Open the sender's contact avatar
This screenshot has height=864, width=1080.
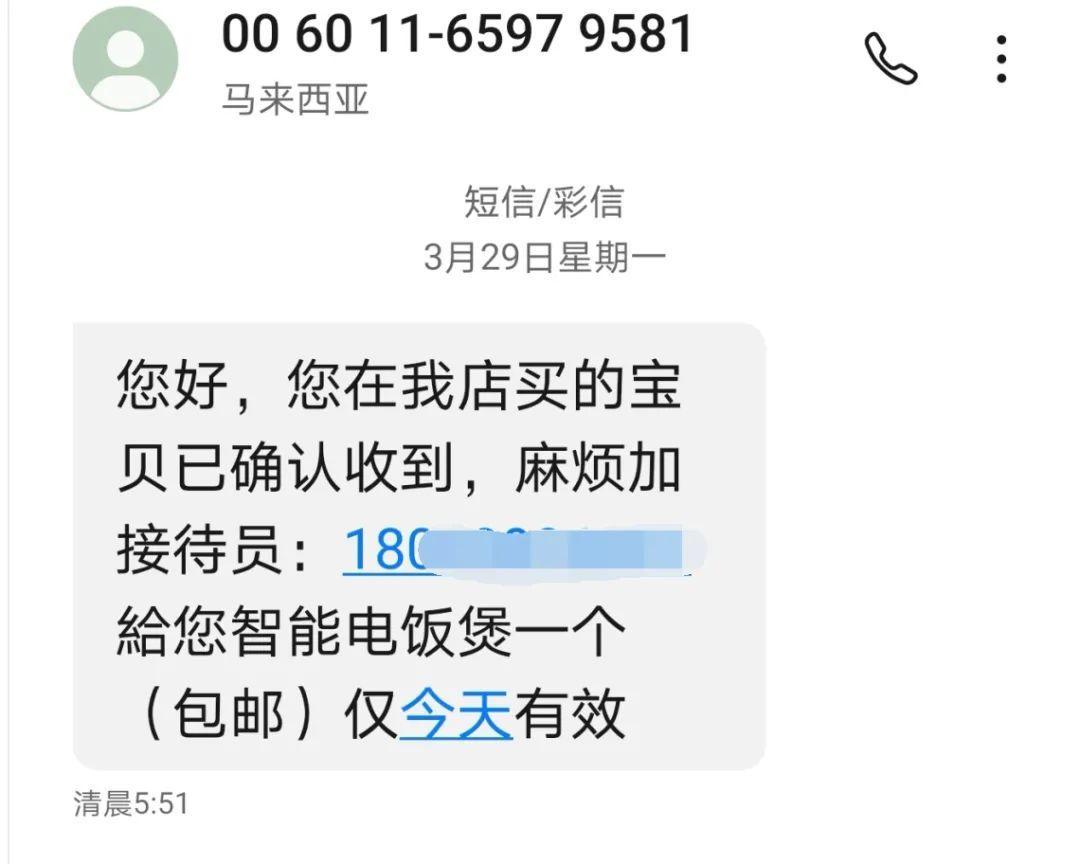pos(126,58)
